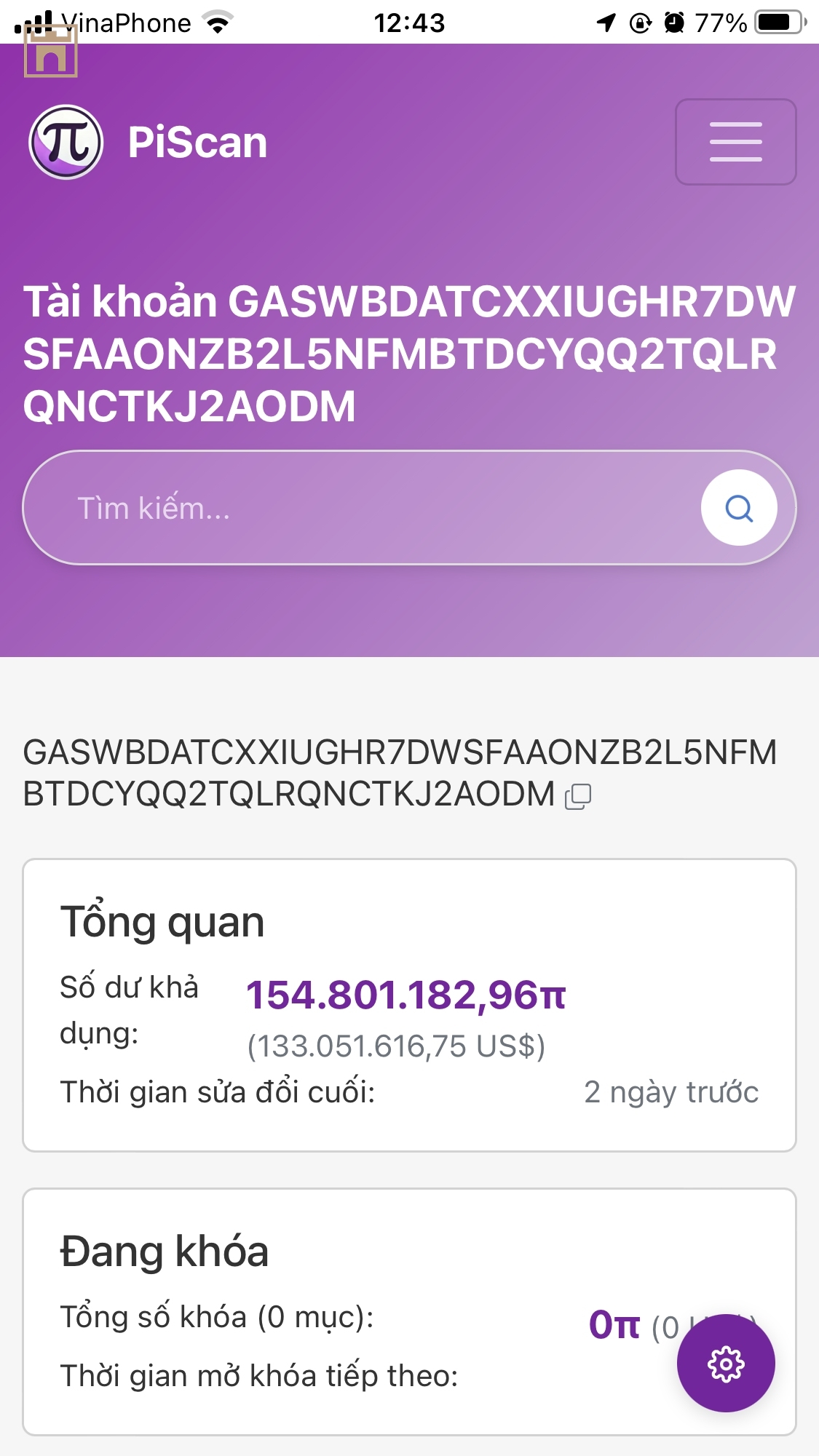This screenshot has height=1456, width=819.
Task: Copy the account address
Action: [578, 796]
